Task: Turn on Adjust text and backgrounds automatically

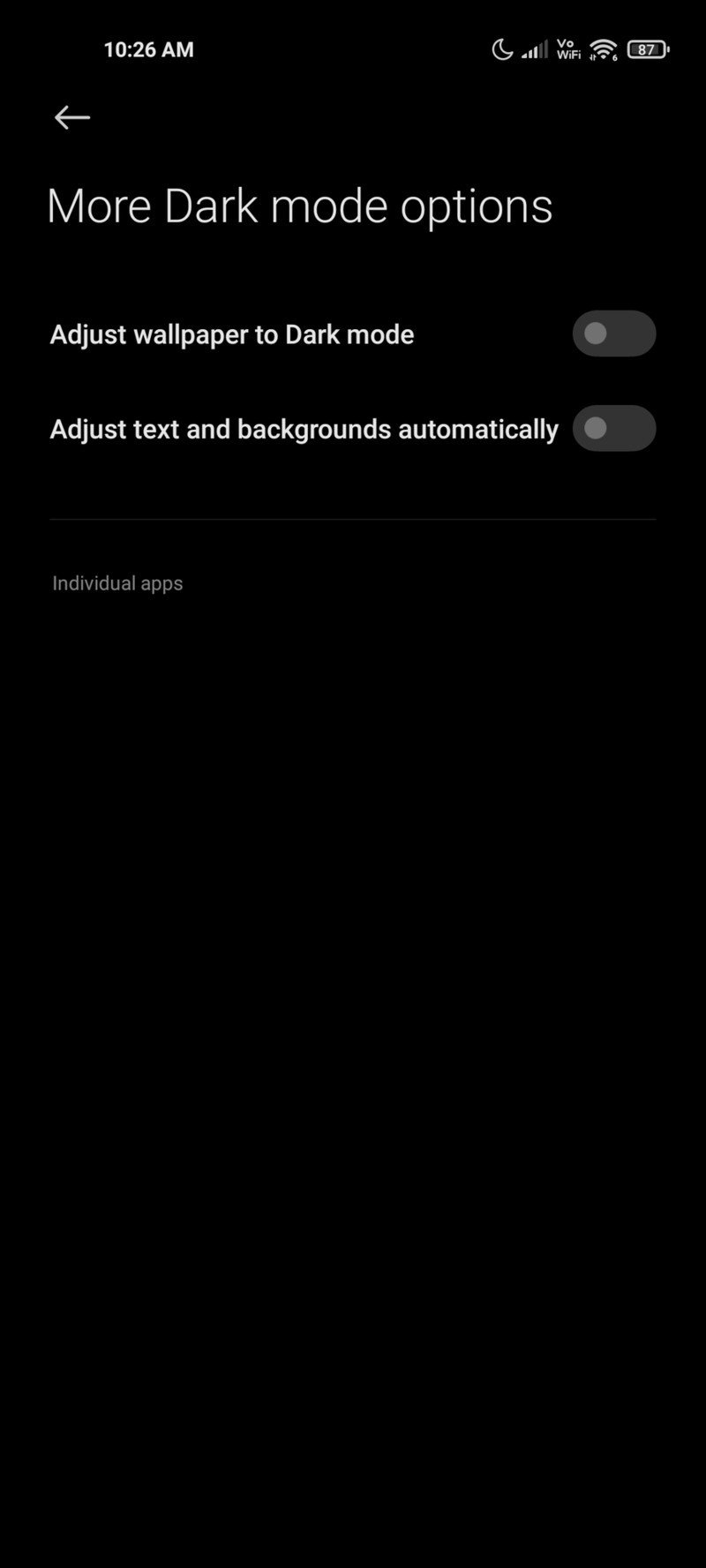Action: tap(613, 428)
